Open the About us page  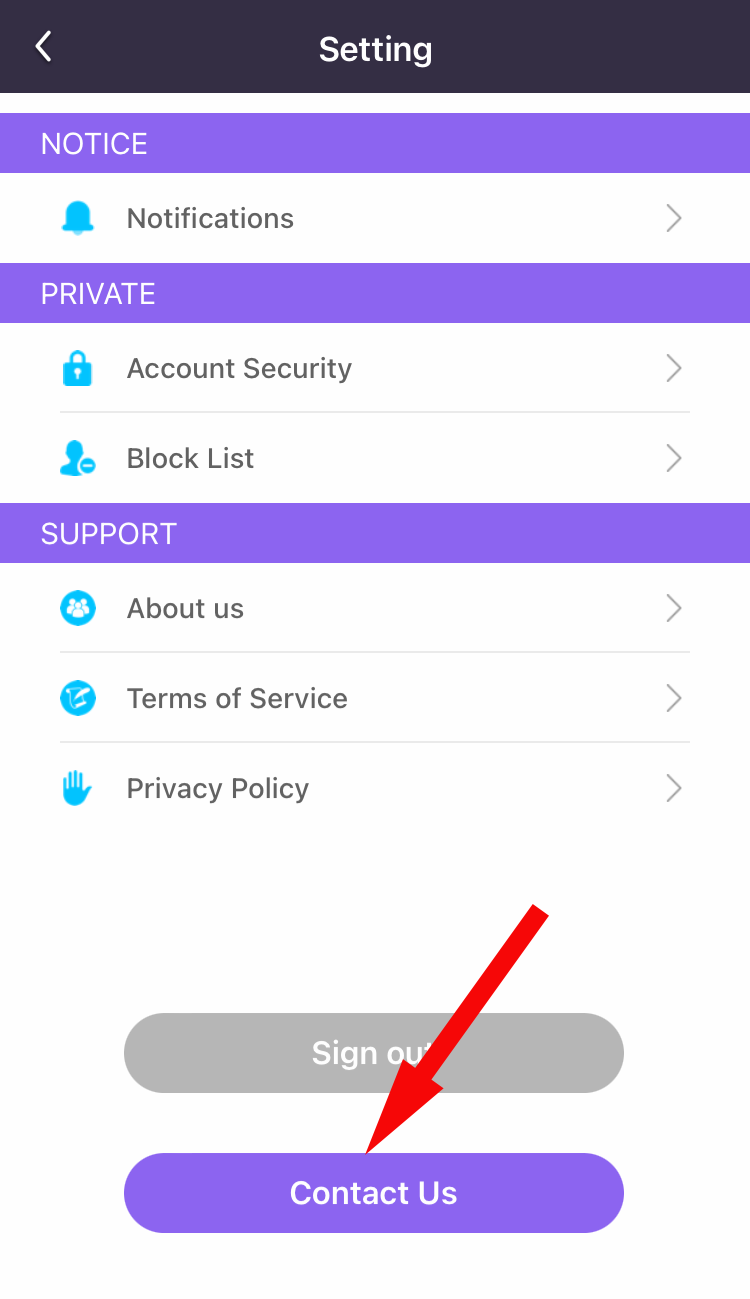coord(375,608)
